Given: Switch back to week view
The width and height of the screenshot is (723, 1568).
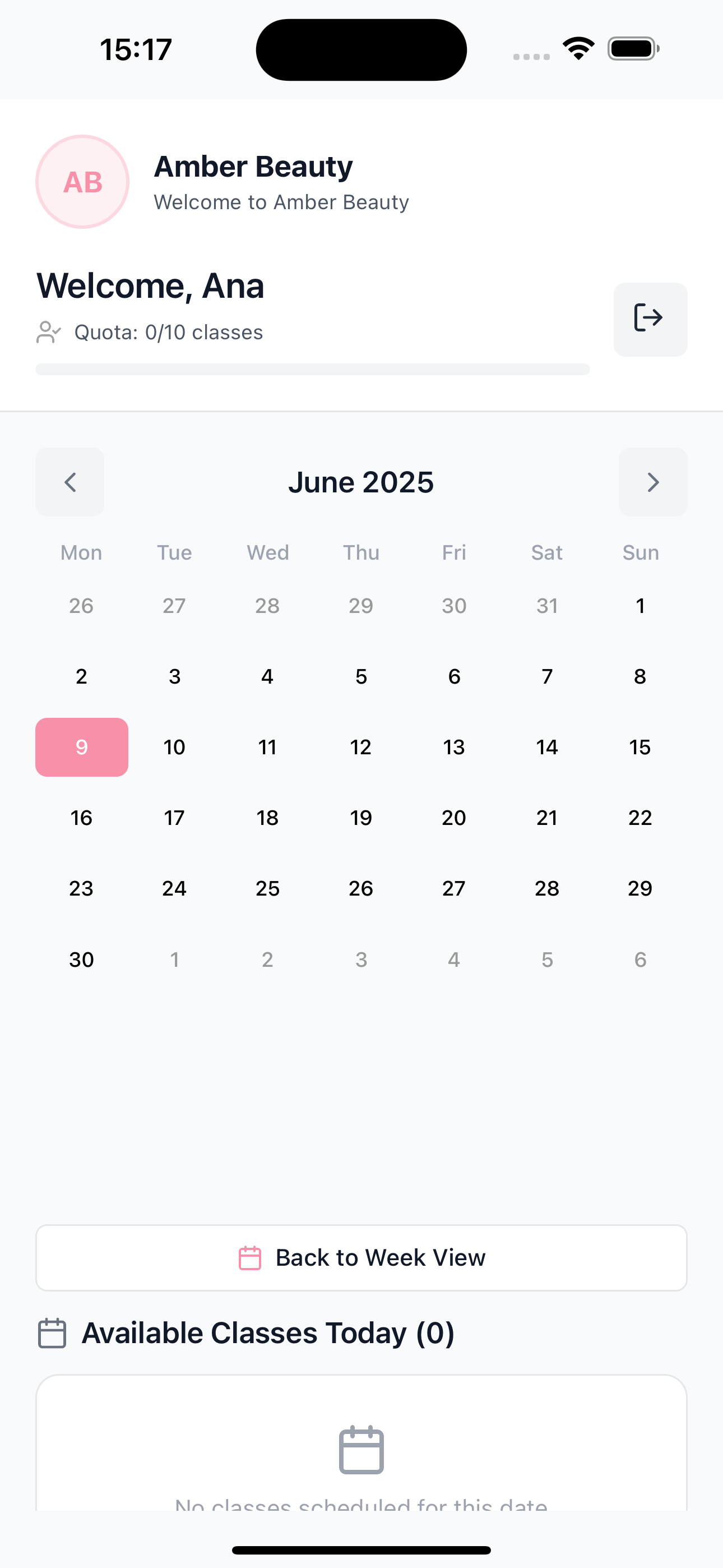Looking at the screenshot, I should coord(361,1257).
